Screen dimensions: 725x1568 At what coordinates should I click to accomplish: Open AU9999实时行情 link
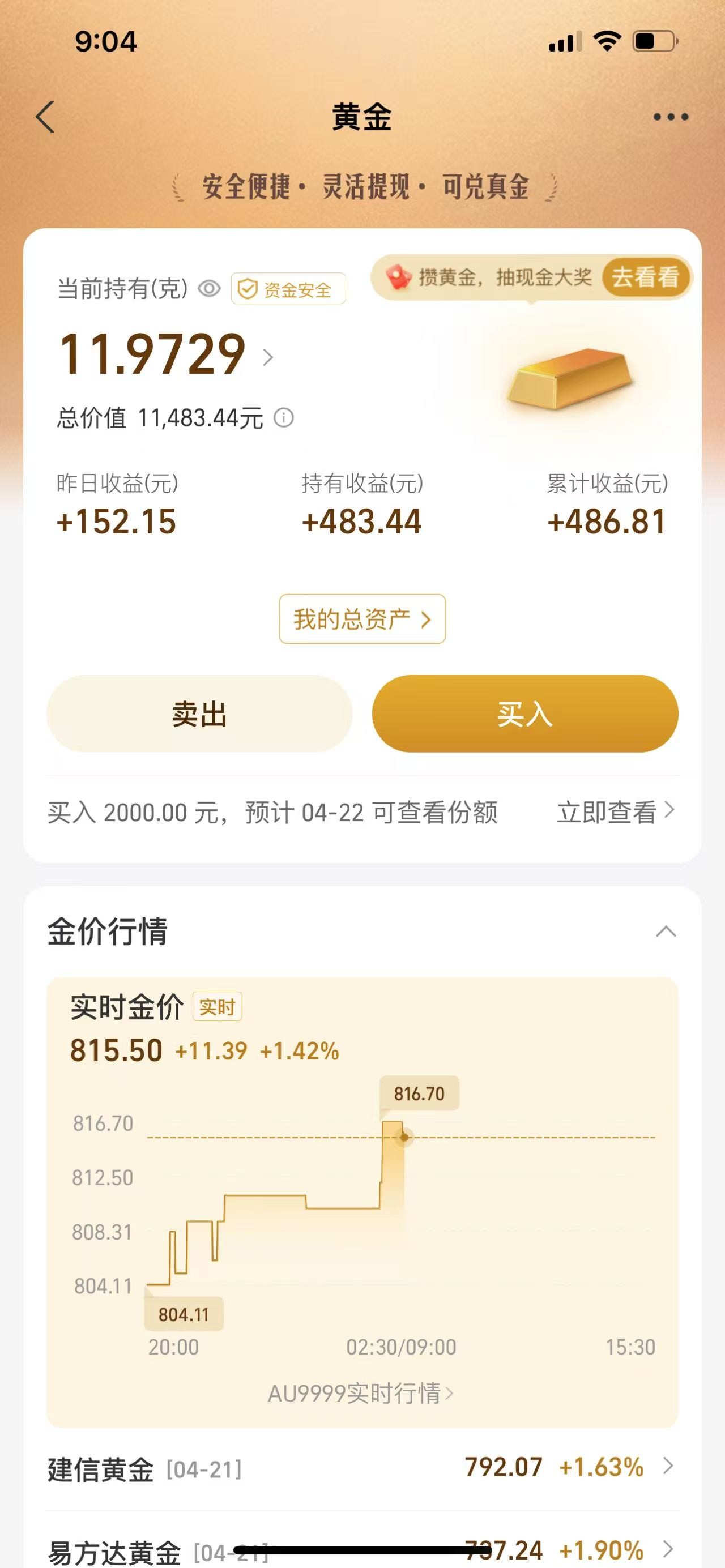click(x=361, y=1392)
